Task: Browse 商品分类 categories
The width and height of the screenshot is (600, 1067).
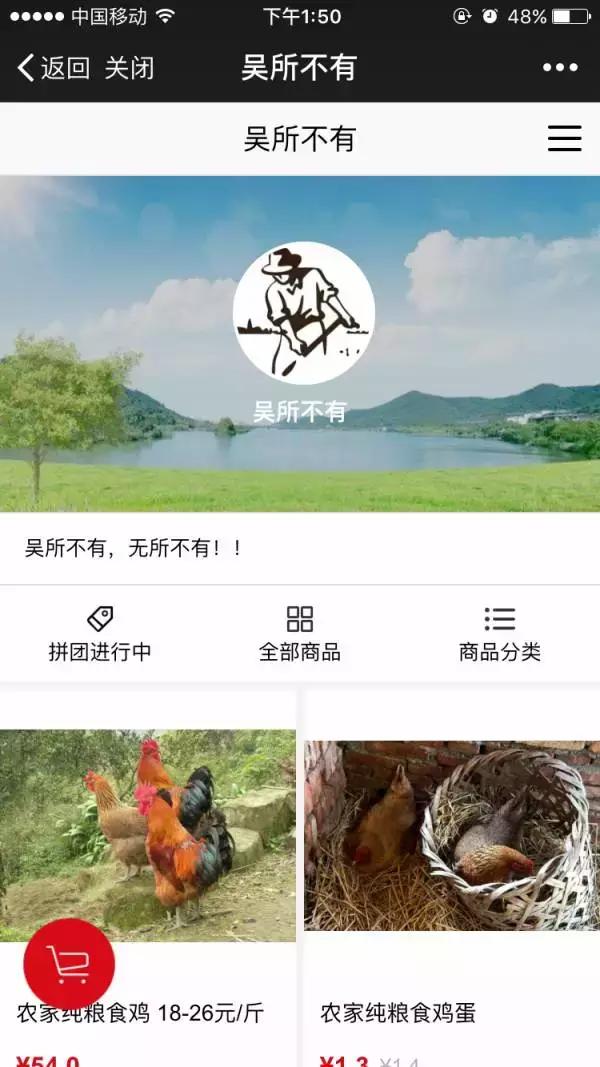Action: coord(499,634)
